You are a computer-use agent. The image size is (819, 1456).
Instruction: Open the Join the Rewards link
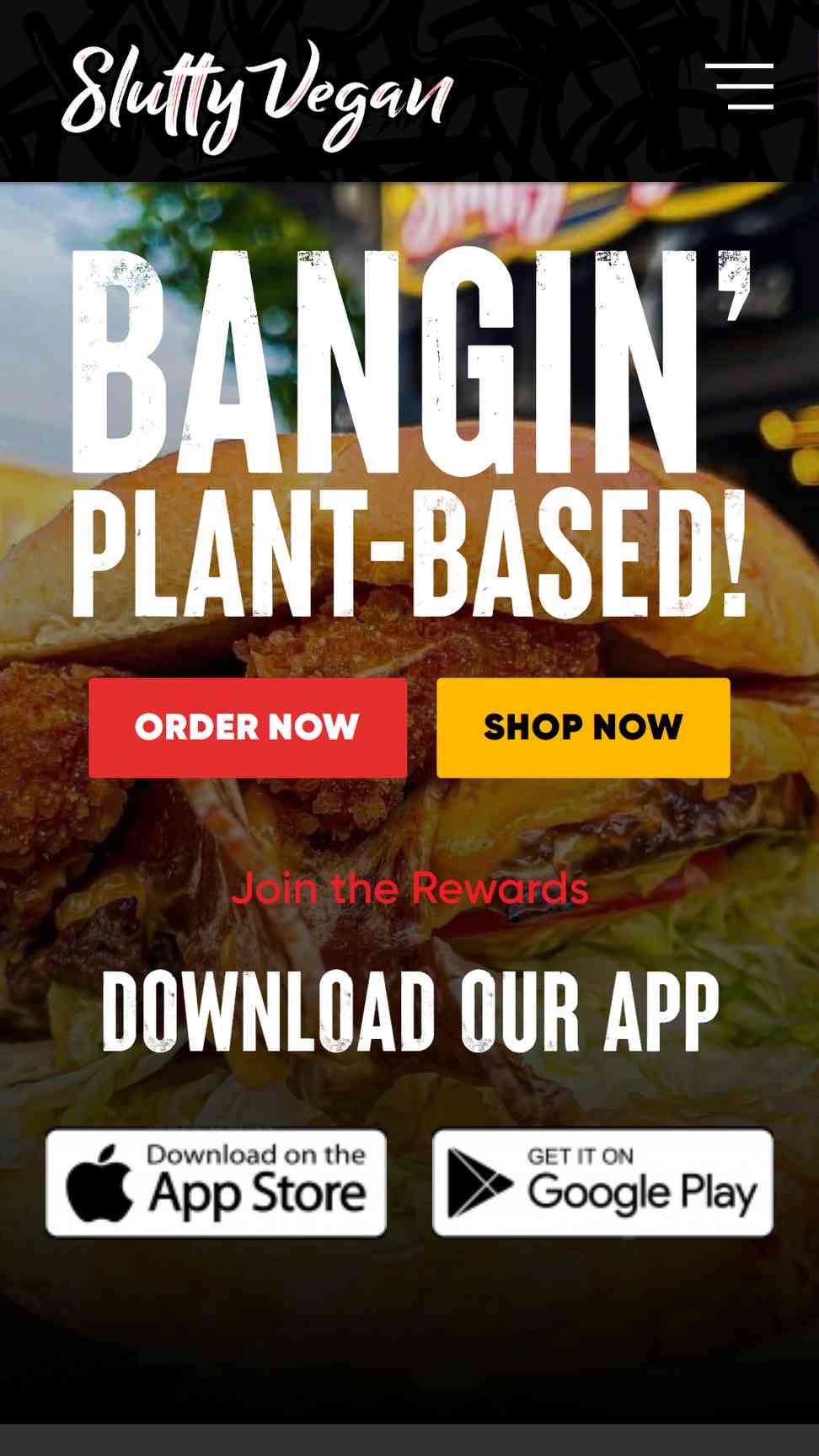pos(409,888)
